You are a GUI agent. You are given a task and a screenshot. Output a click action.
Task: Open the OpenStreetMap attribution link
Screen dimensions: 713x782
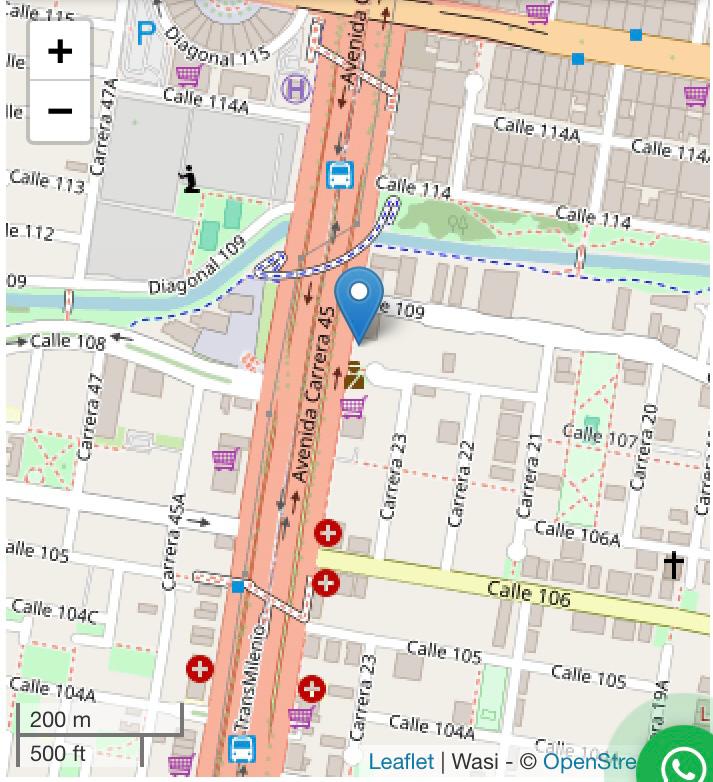click(589, 762)
